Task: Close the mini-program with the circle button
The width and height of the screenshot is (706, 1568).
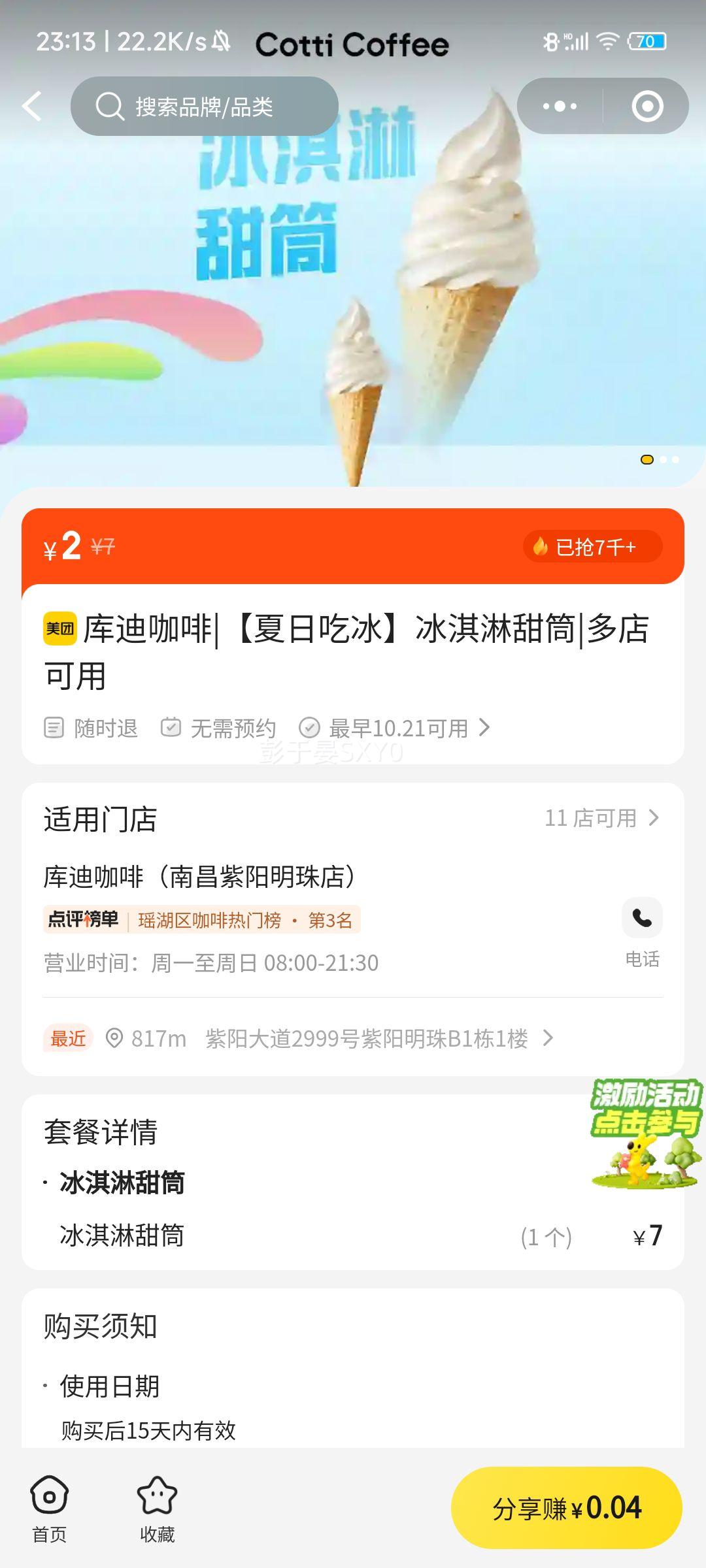Action: [647, 106]
